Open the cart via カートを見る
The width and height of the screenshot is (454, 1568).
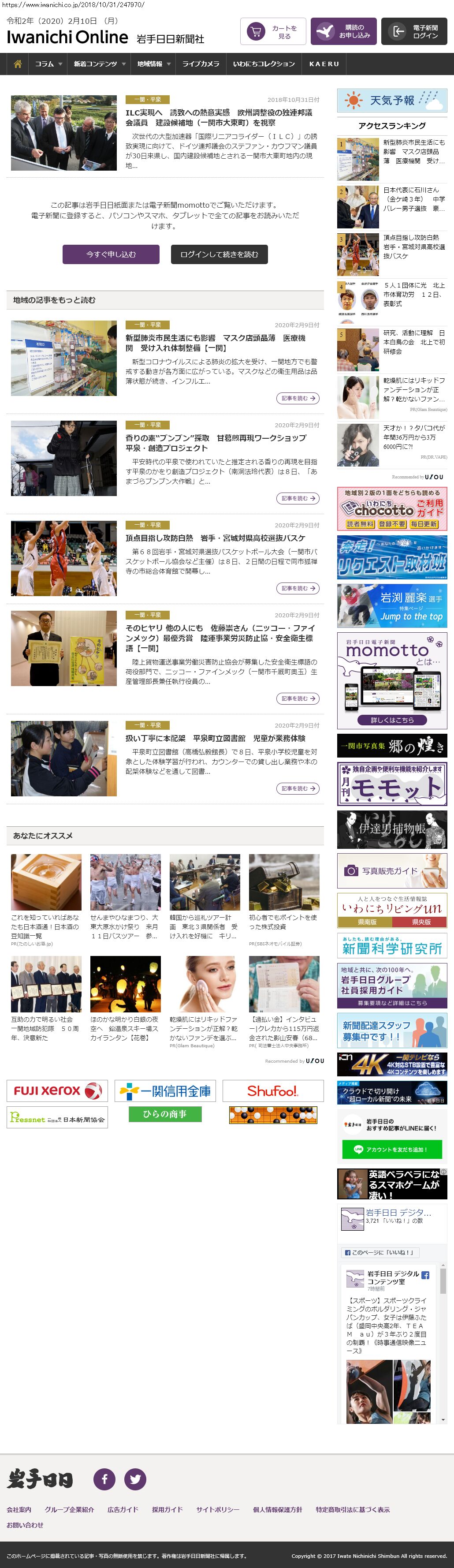(x=273, y=32)
